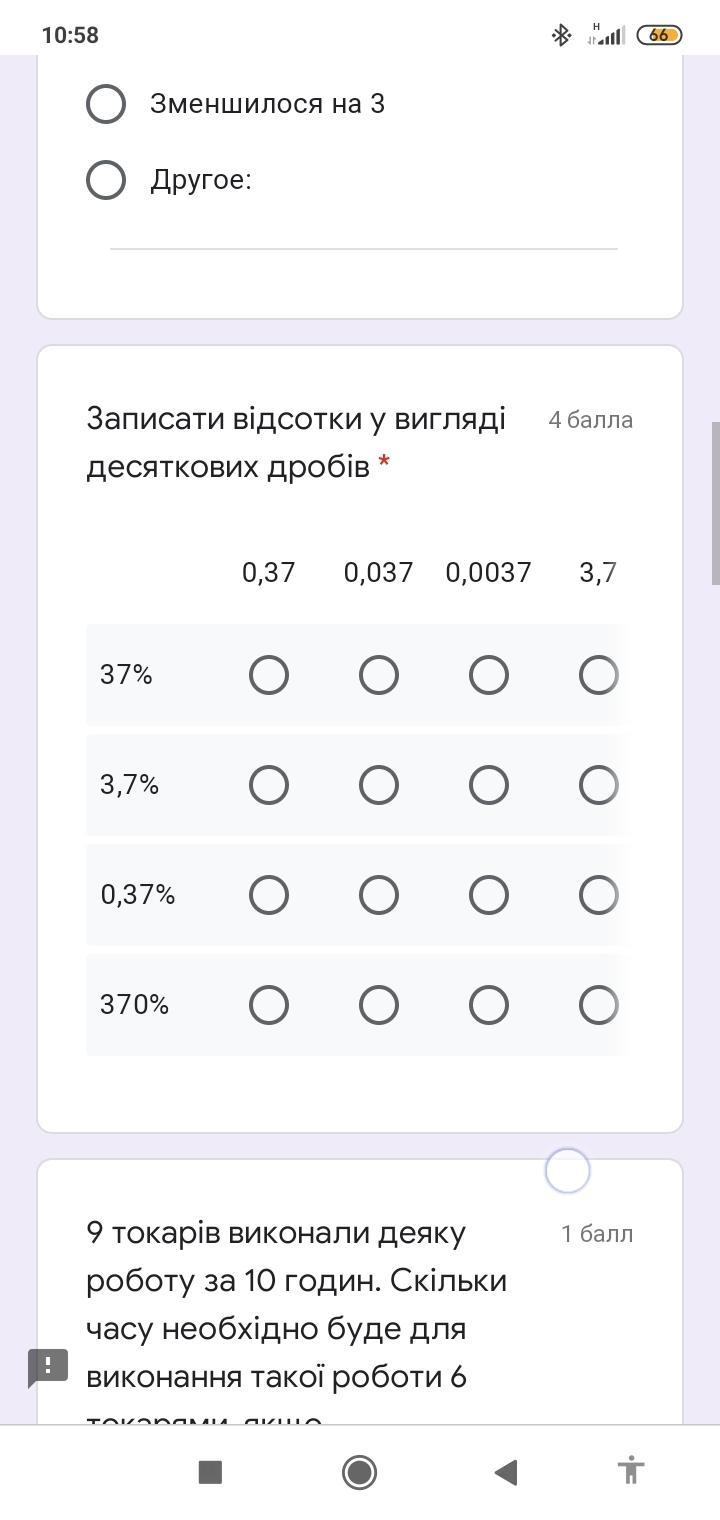
Task: Mark 0,0037 for the 0,37% row
Action: [x=488, y=895]
